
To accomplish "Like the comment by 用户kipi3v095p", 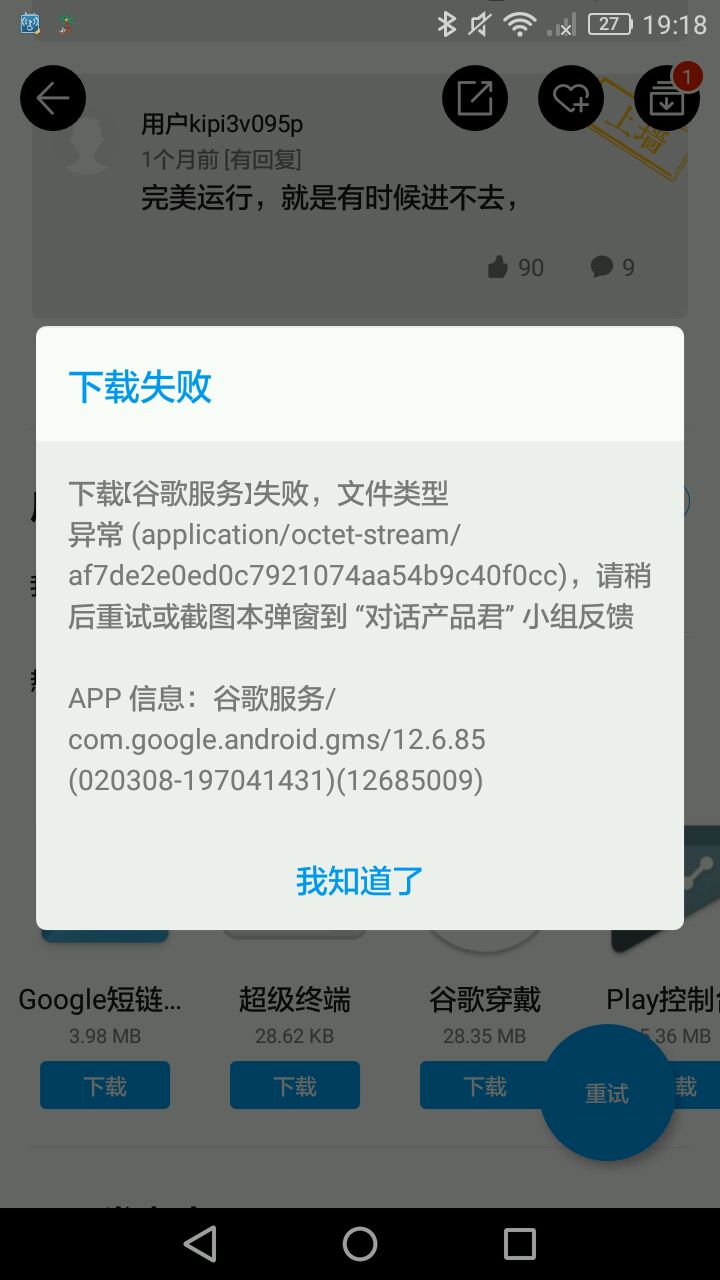I will click(x=516, y=267).
